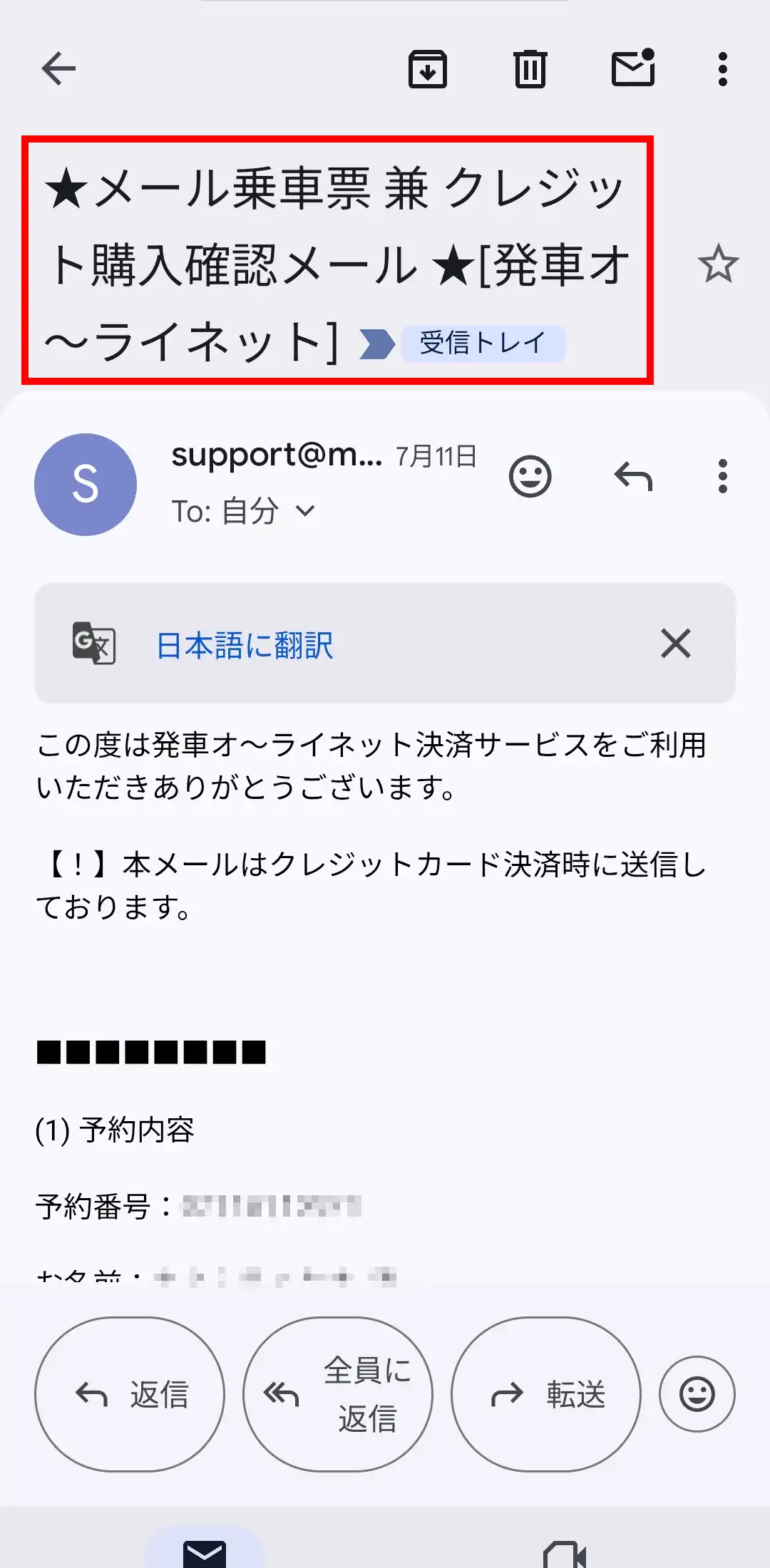Open sender avatar S profile
This screenshot has width=770, height=1568.
(86, 485)
